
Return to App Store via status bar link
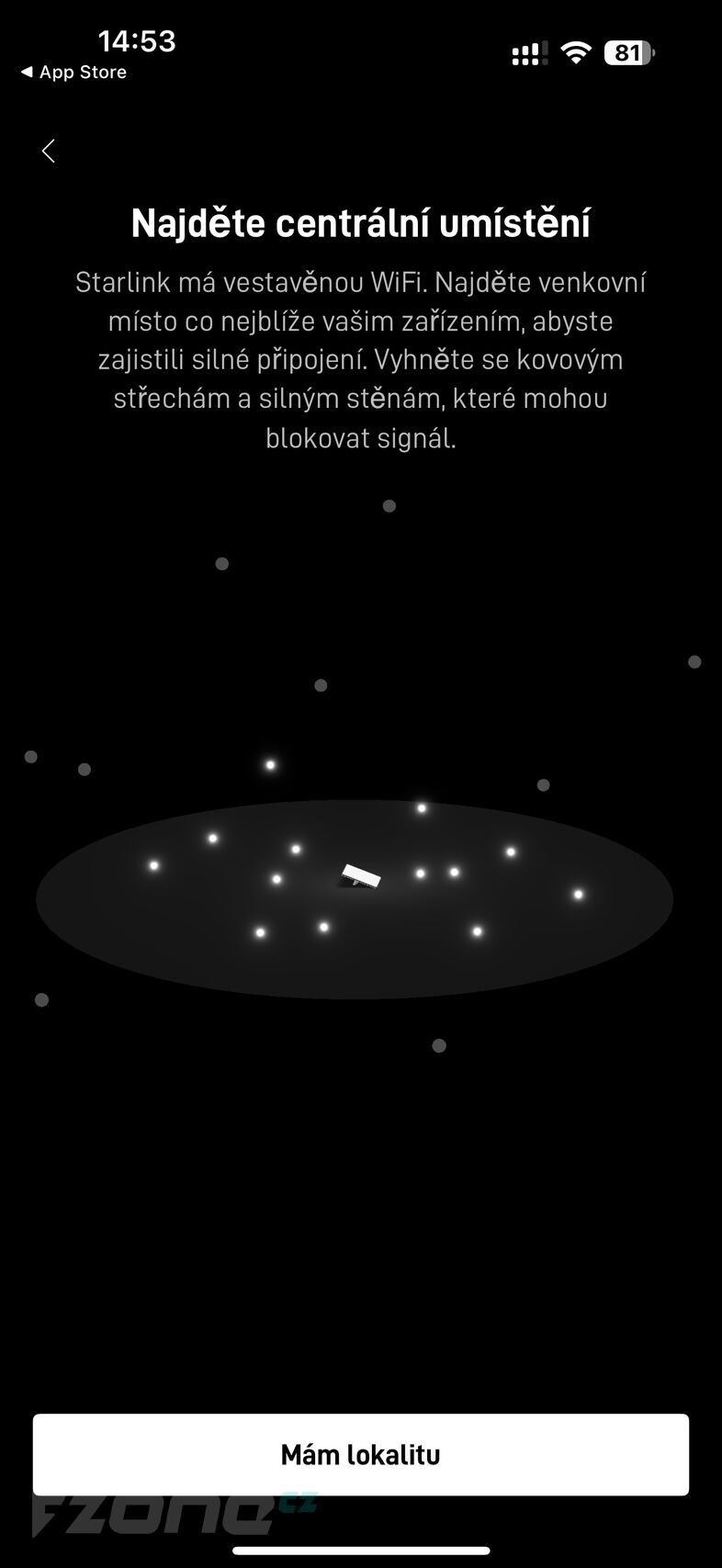[73, 73]
